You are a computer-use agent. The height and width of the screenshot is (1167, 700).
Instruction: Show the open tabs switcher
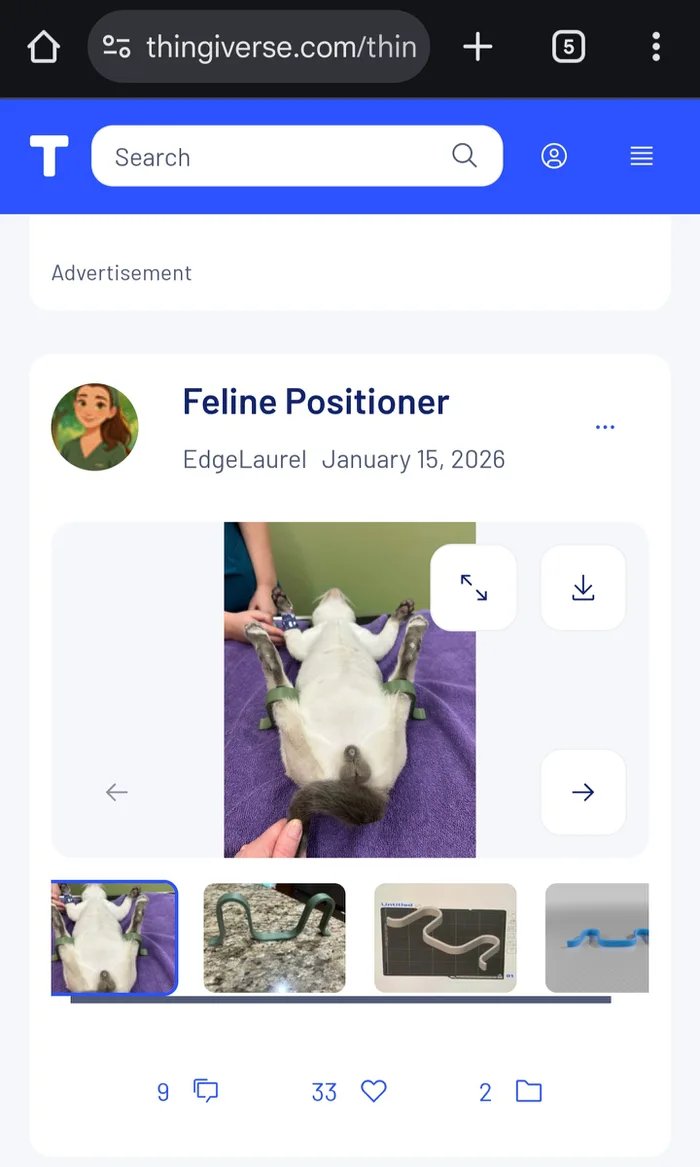(568, 46)
